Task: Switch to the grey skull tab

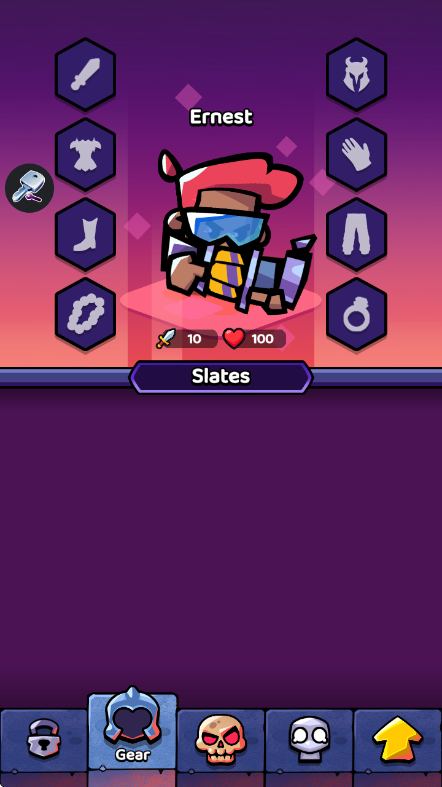Action: pos(310,740)
